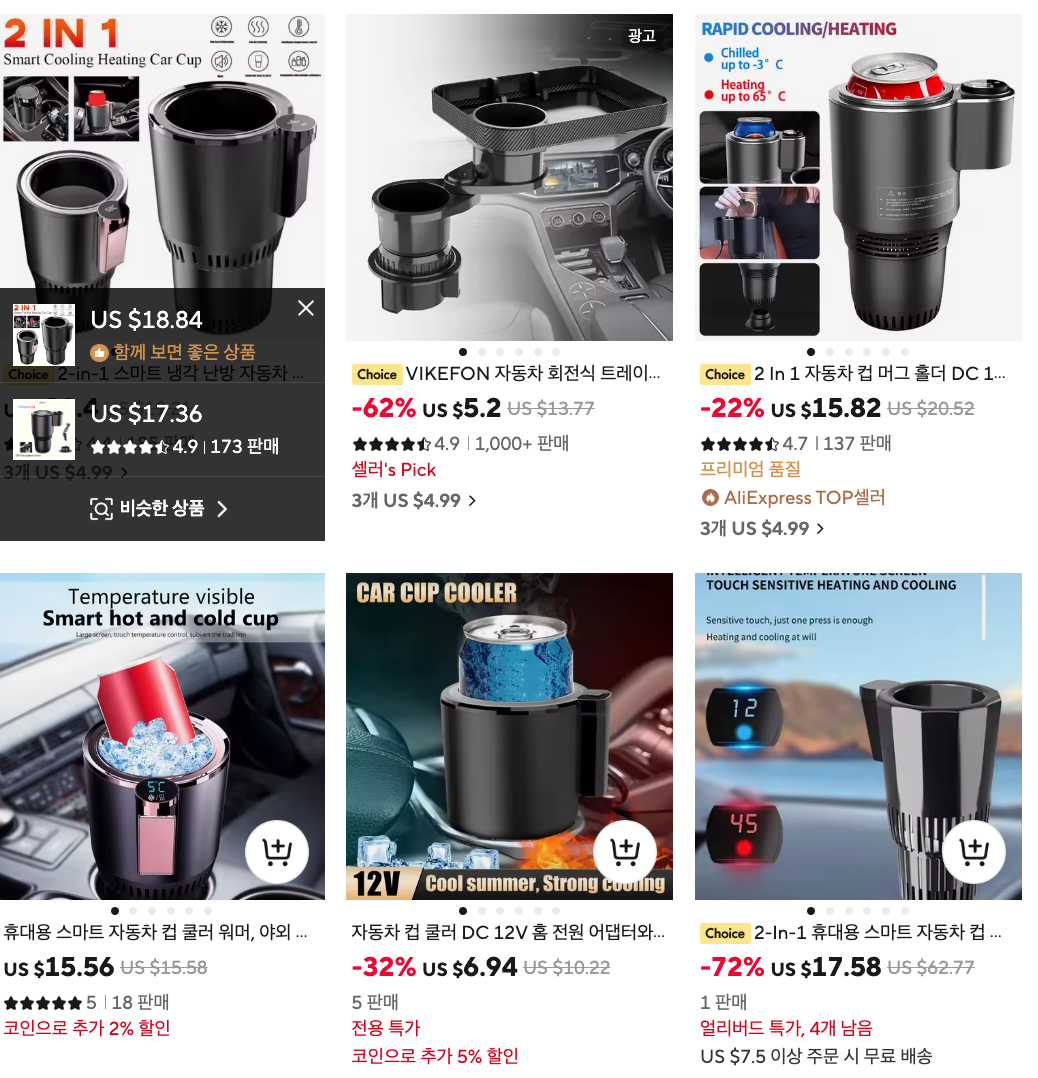This screenshot has width=1038, height=1078.
Task: Click the Choice badge on the VIKEFON product
Action: (377, 374)
